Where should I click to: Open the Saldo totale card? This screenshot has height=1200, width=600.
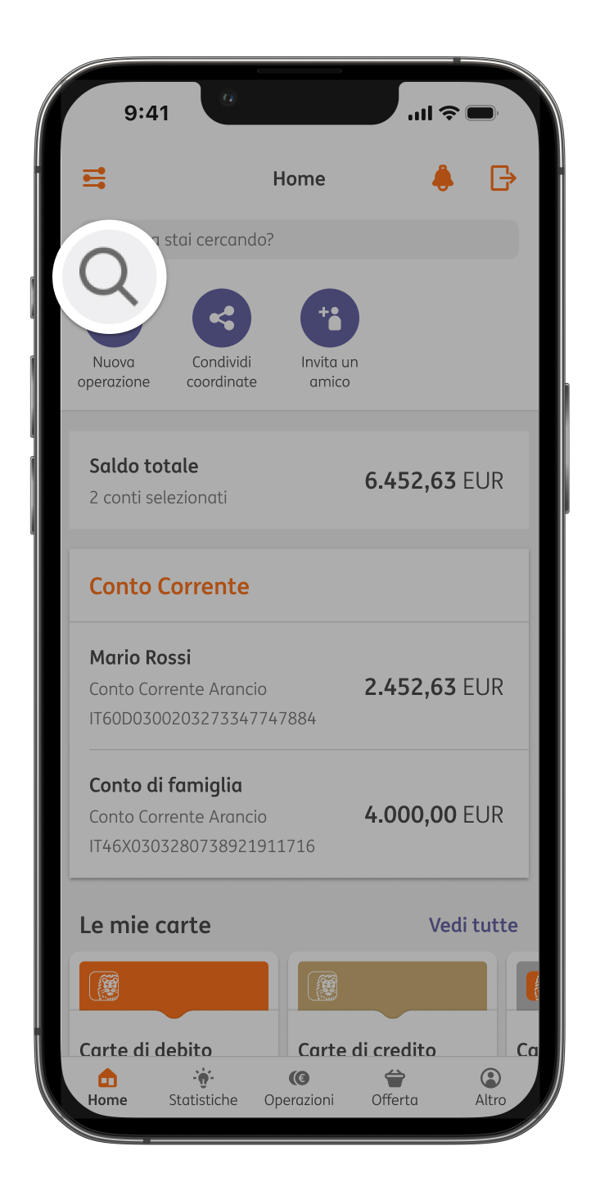click(x=298, y=480)
